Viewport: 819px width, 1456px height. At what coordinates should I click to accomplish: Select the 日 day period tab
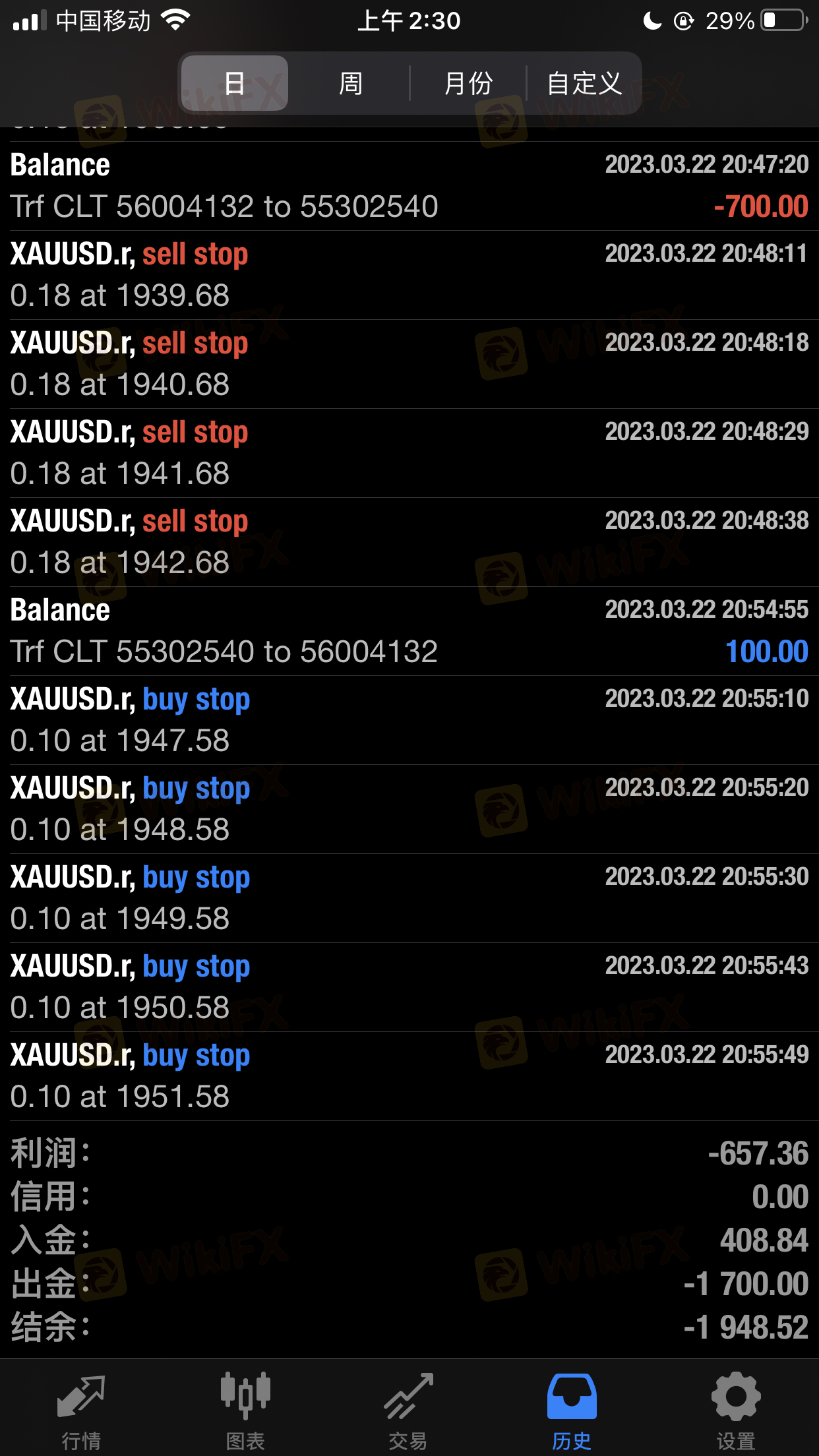pos(234,83)
